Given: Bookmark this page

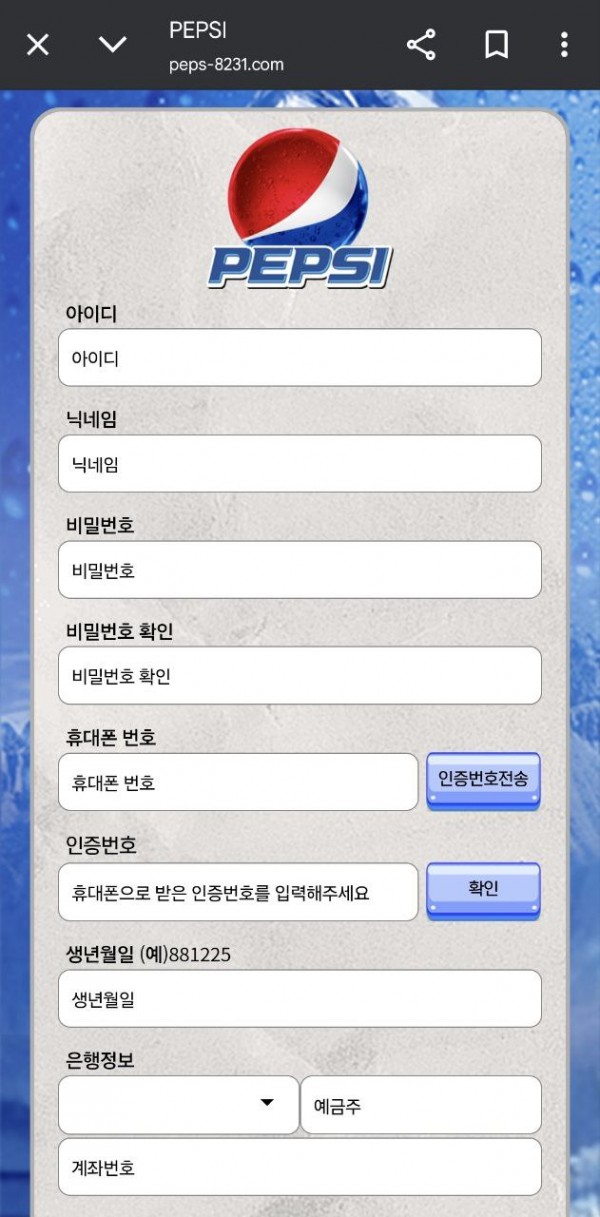Looking at the screenshot, I should (x=496, y=45).
